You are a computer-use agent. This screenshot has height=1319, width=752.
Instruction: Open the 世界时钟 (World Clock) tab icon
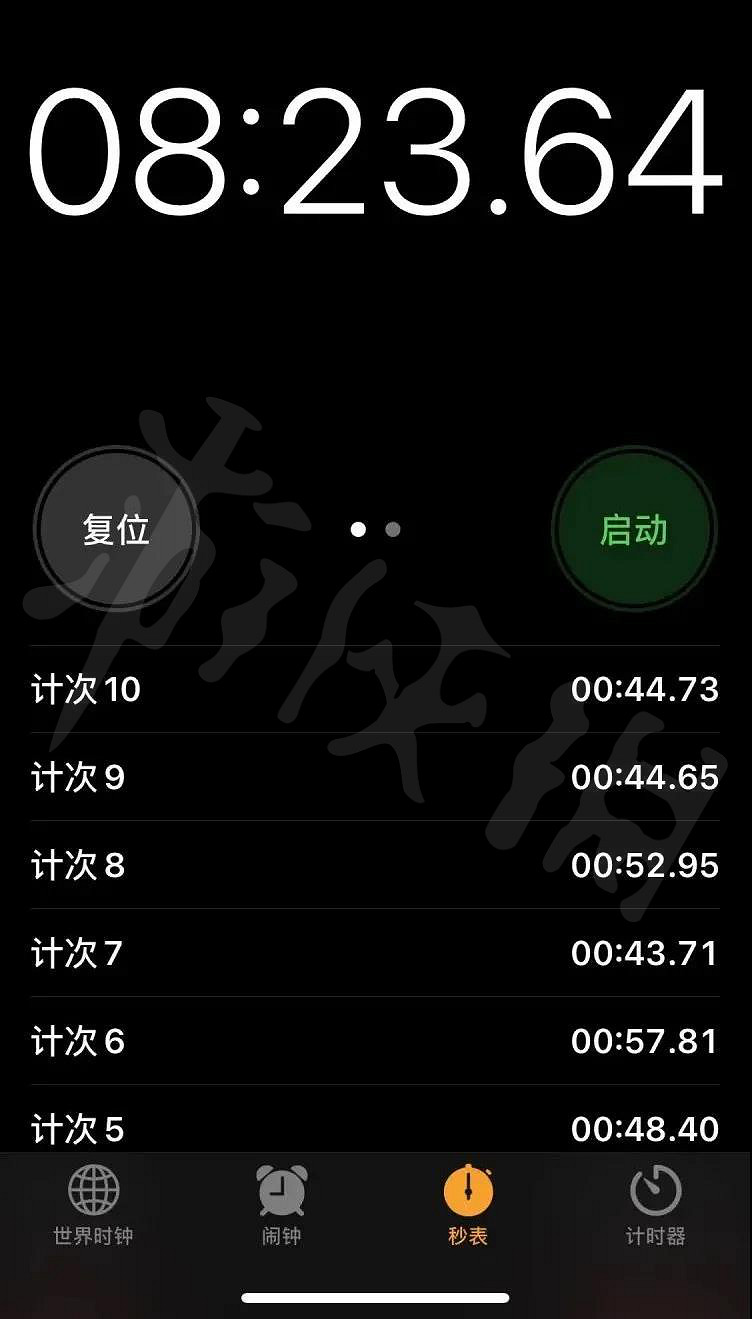[94, 1192]
